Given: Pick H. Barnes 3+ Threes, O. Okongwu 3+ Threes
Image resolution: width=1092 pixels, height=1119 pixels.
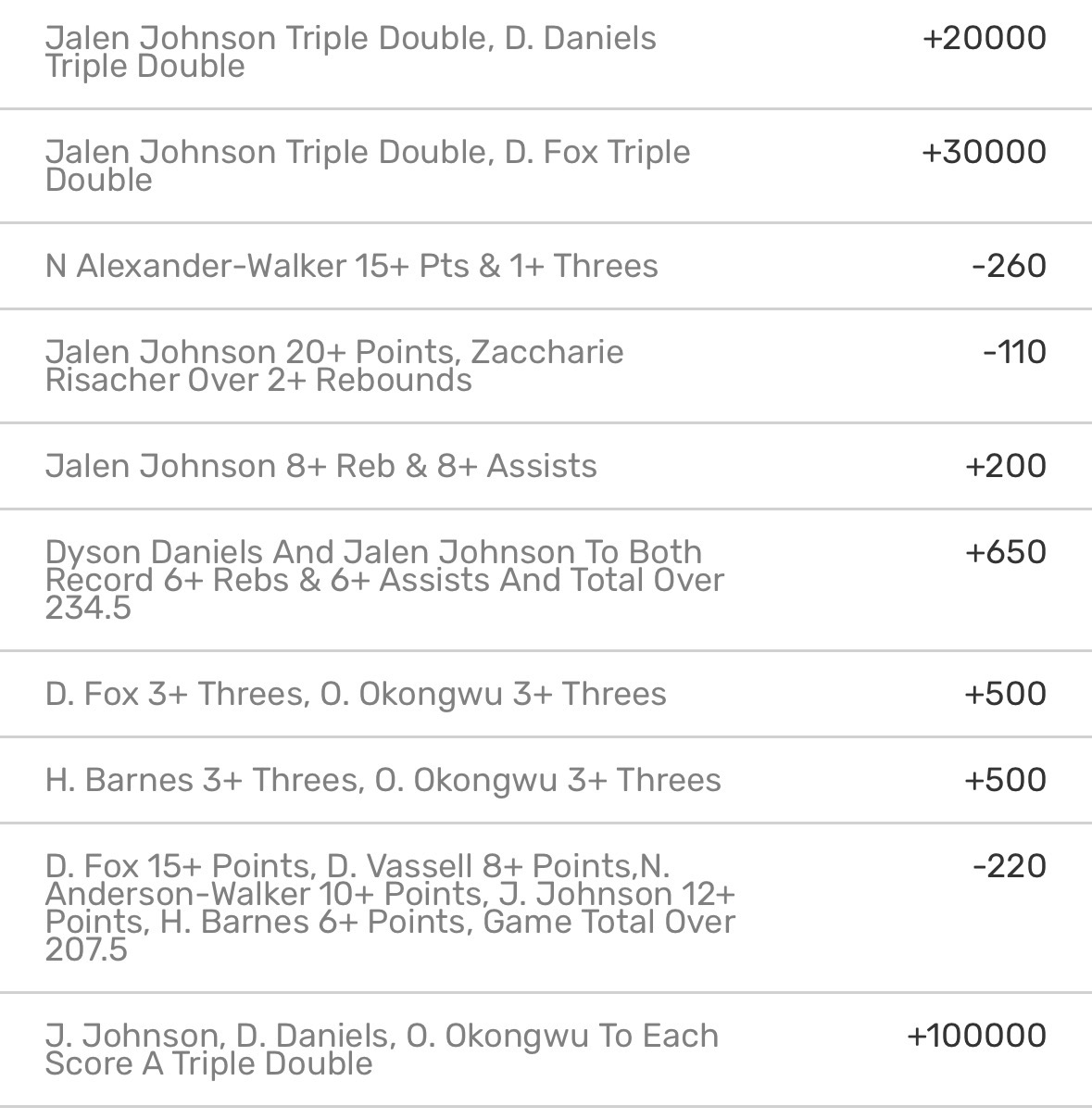Looking at the screenshot, I should [546, 780].
